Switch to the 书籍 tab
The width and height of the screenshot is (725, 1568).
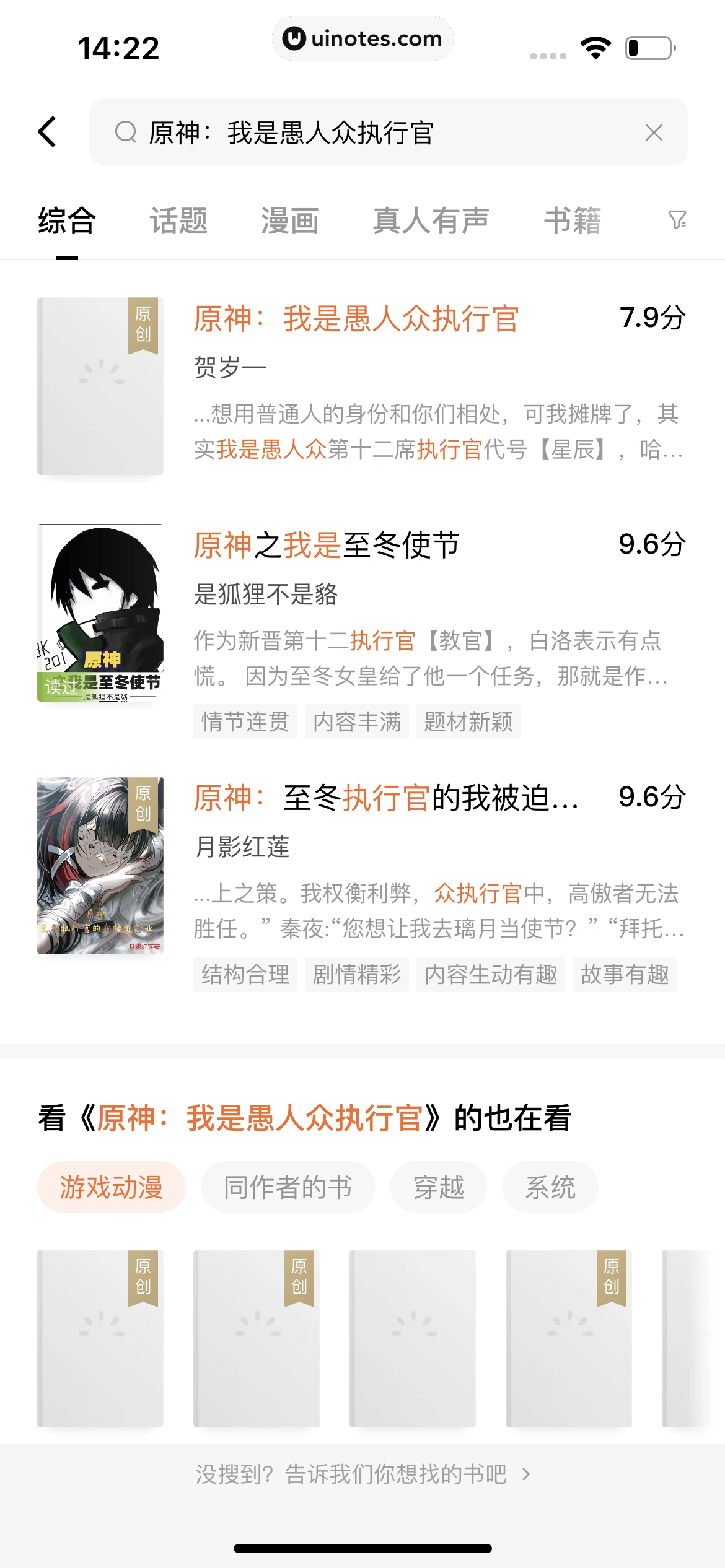(x=573, y=221)
